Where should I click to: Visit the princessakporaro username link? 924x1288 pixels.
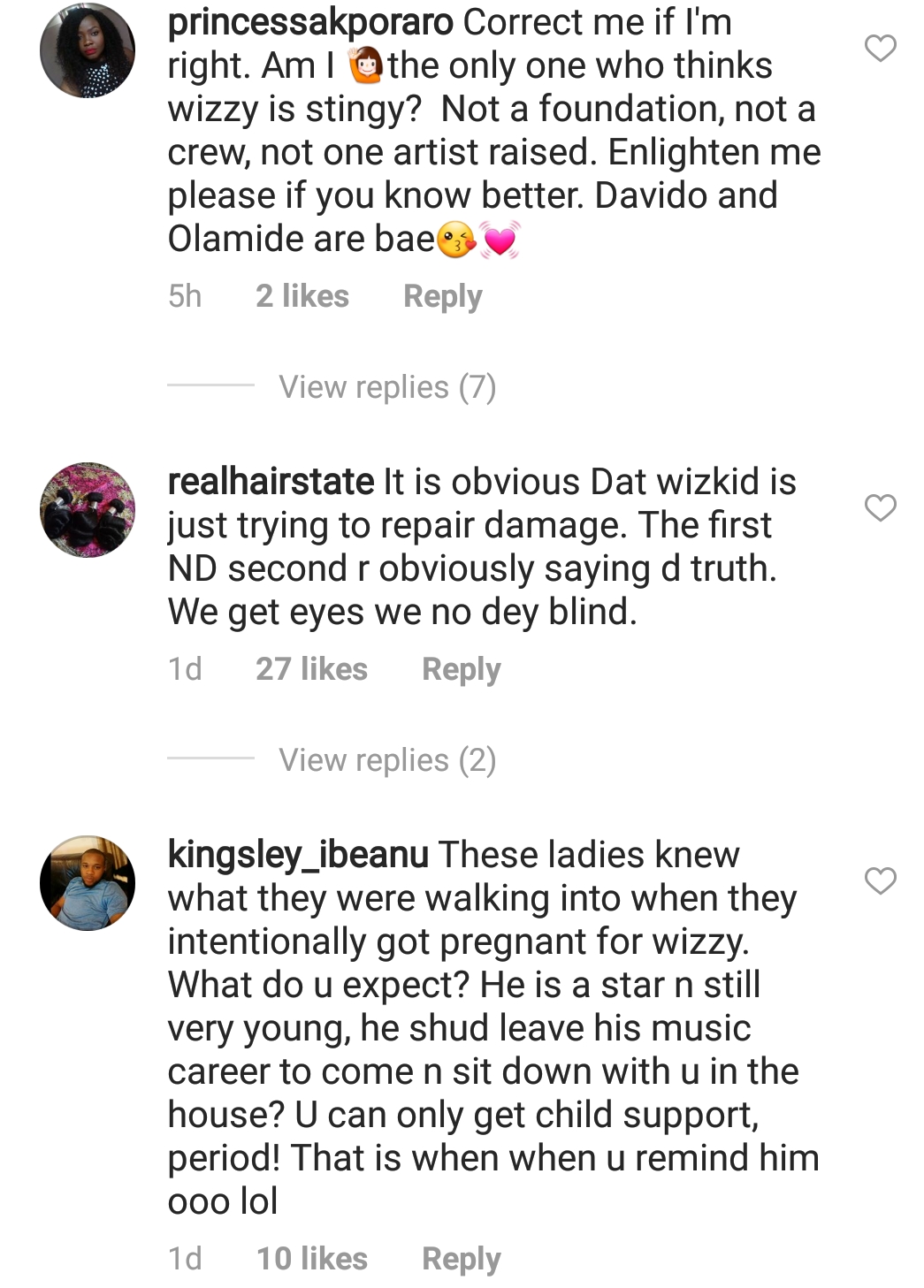tap(310, 22)
